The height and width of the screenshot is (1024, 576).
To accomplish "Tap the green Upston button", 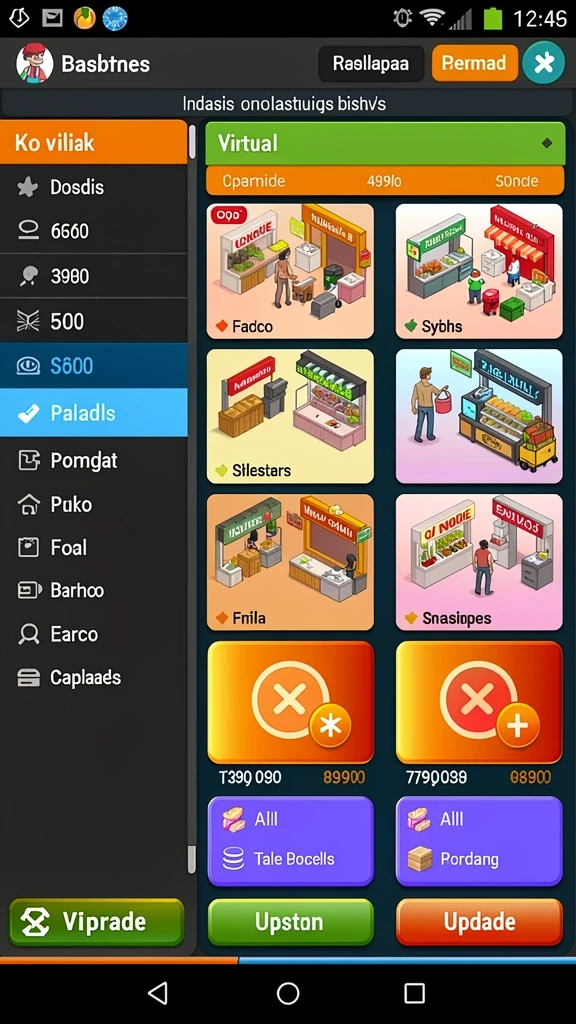I will [x=290, y=922].
